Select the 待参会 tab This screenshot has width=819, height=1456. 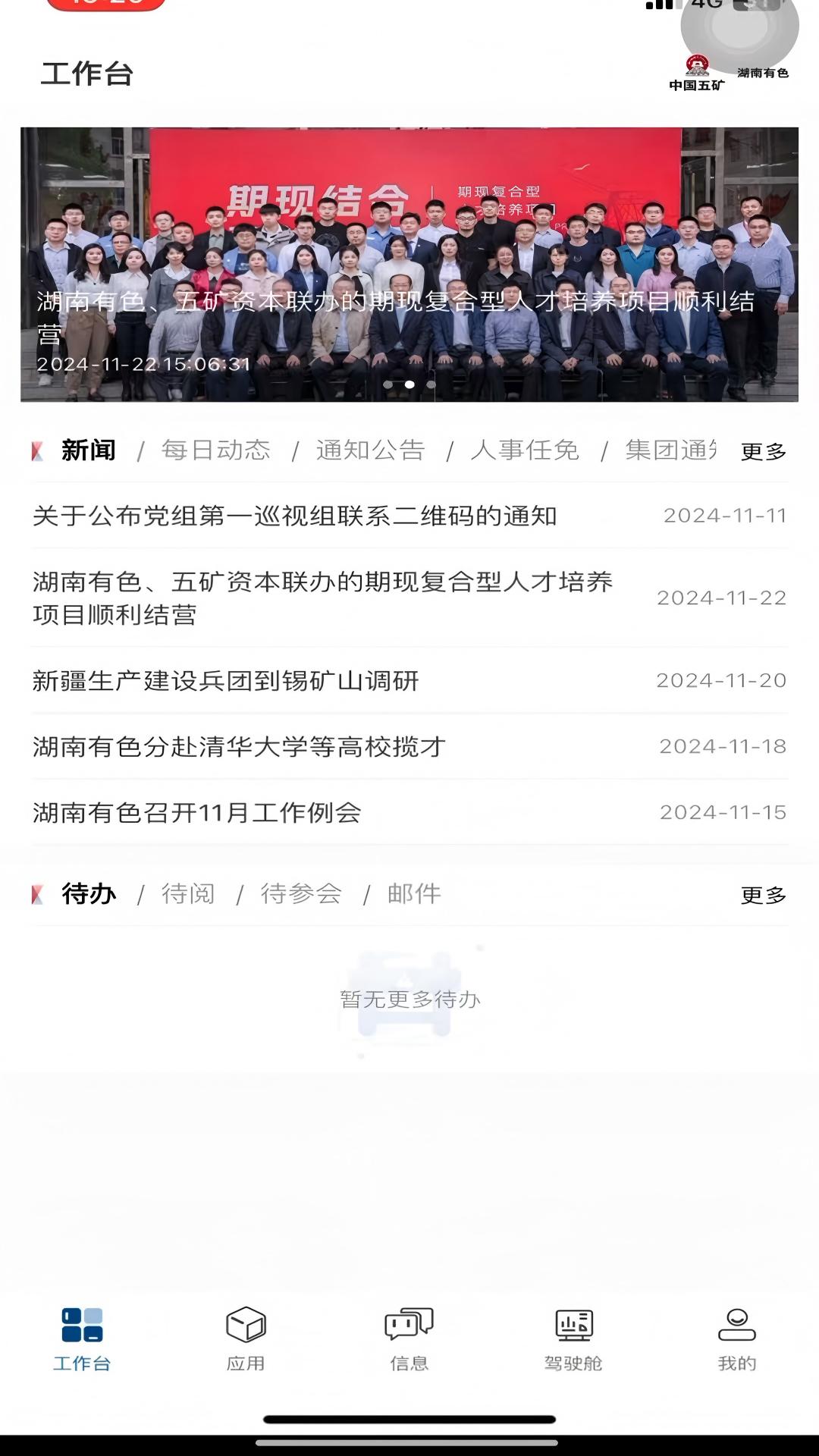point(301,894)
